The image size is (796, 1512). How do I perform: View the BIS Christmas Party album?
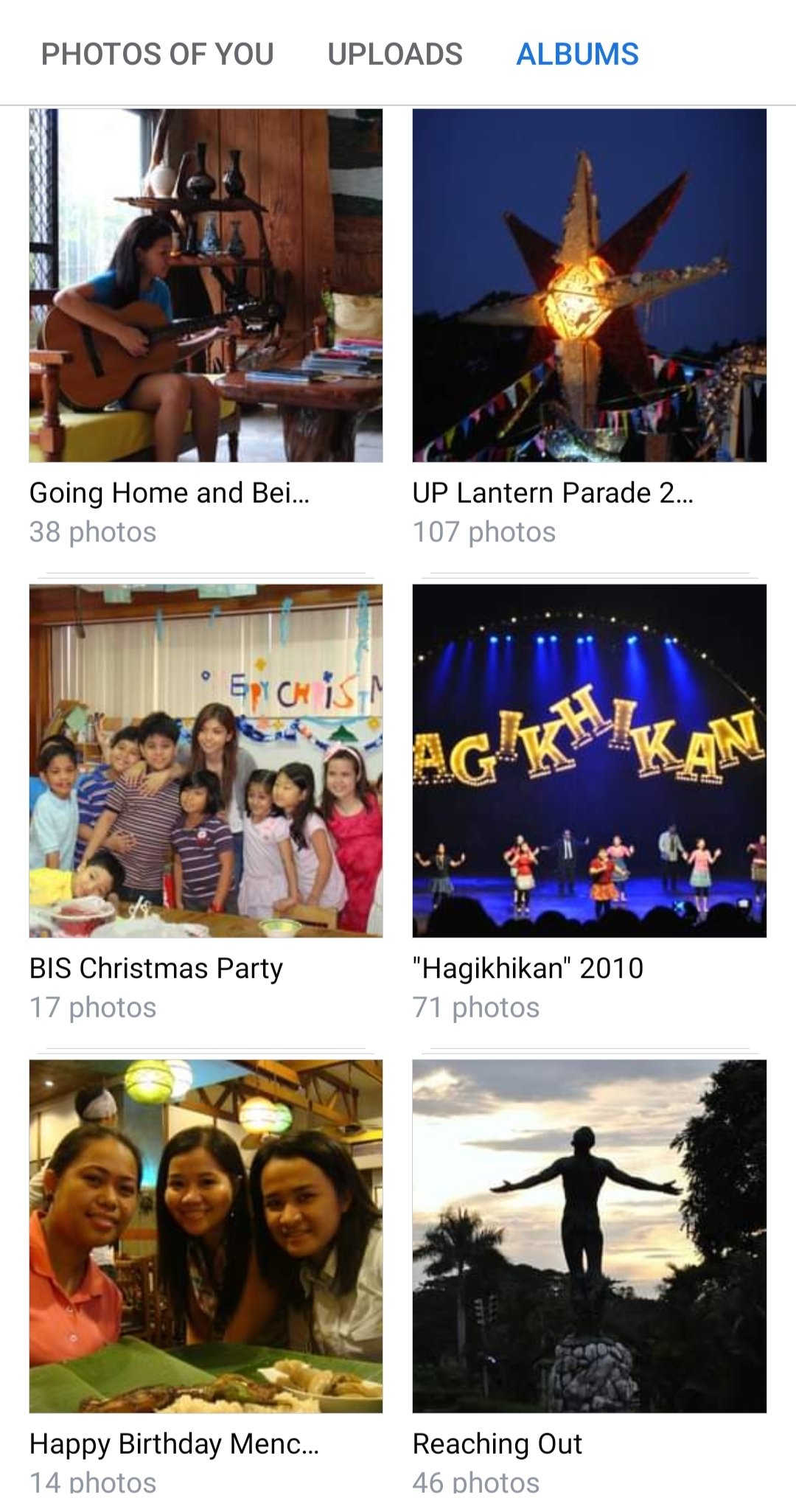[206, 761]
